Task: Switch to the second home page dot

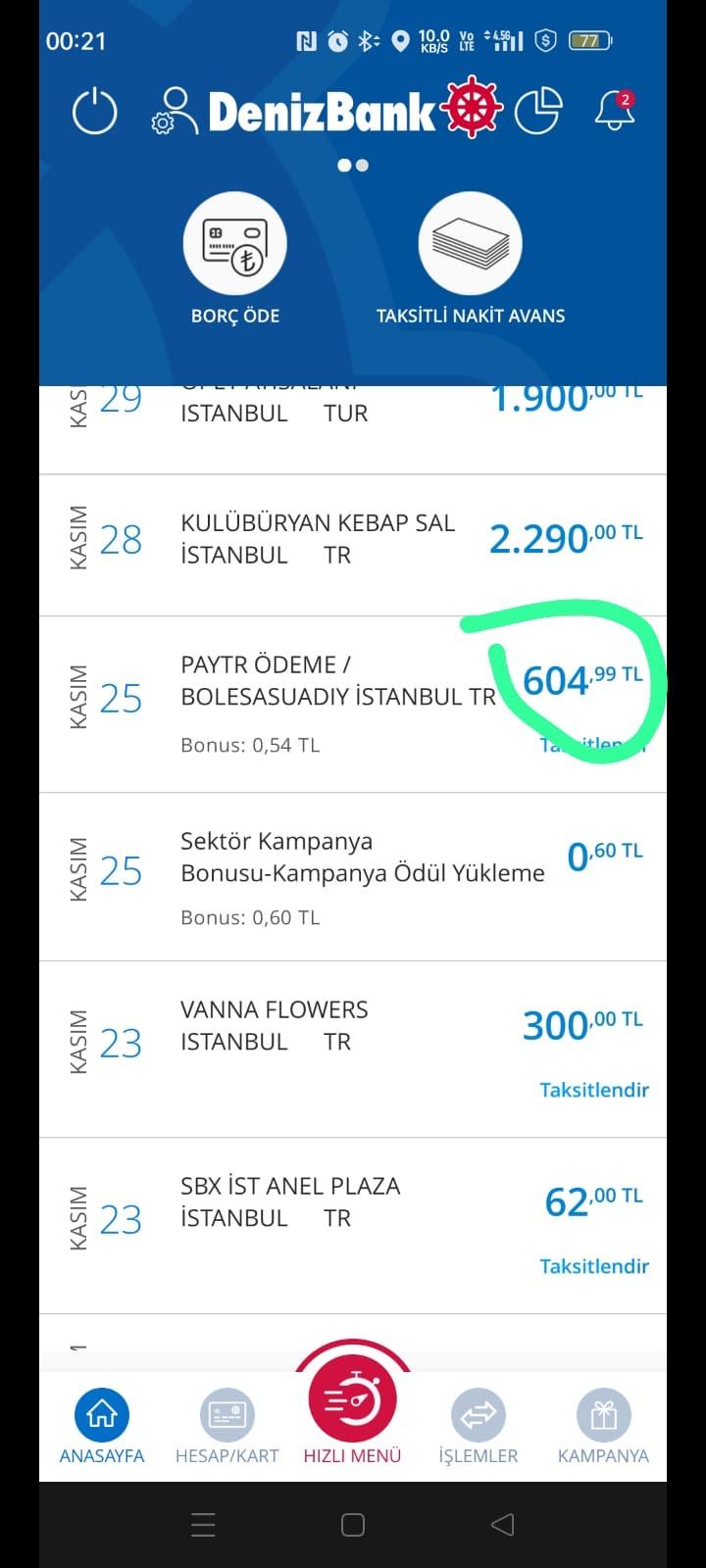Action: tap(362, 166)
